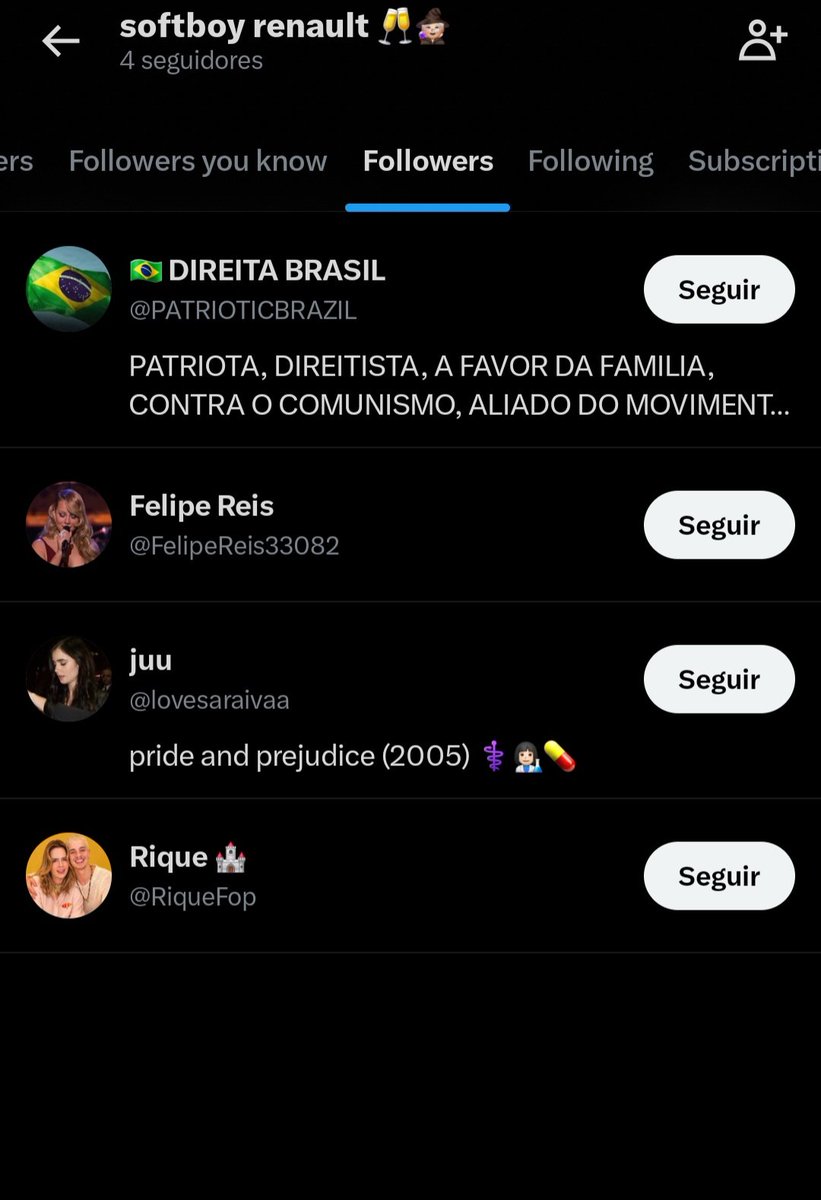This screenshot has height=1200, width=821.
Task: Hit Seguir beside Rique
Action: tap(719, 876)
